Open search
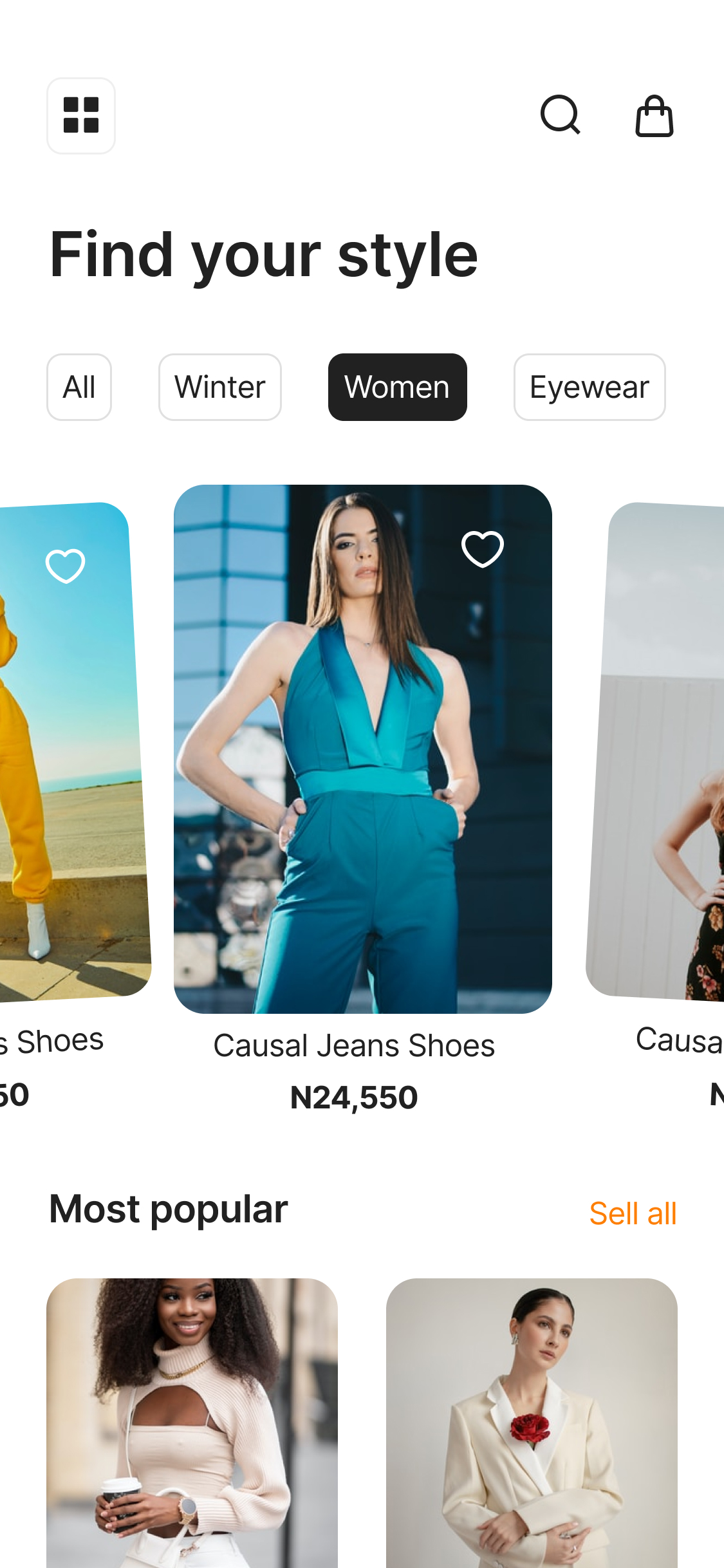724x1568 pixels. [560, 116]
